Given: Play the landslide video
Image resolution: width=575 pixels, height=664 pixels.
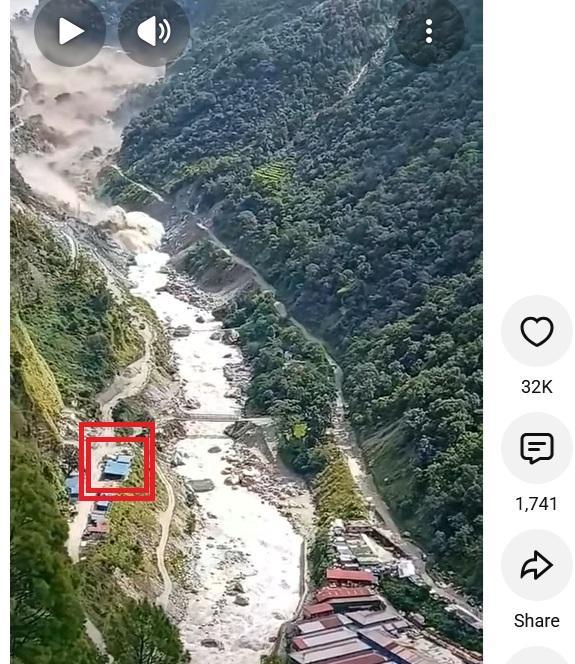Looking at the screenshot, I should pyautogui.click(x=70, y=31).
